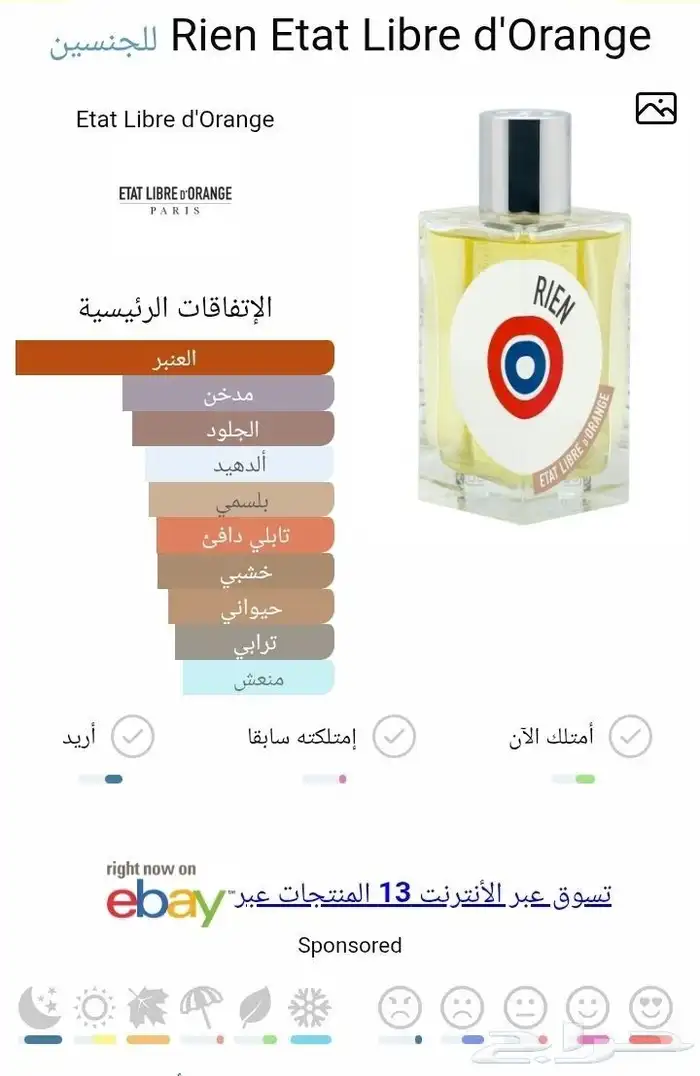Vote for daytime with the sun icon
This screenshot has width=700, height=1076.
point(95,1008)
